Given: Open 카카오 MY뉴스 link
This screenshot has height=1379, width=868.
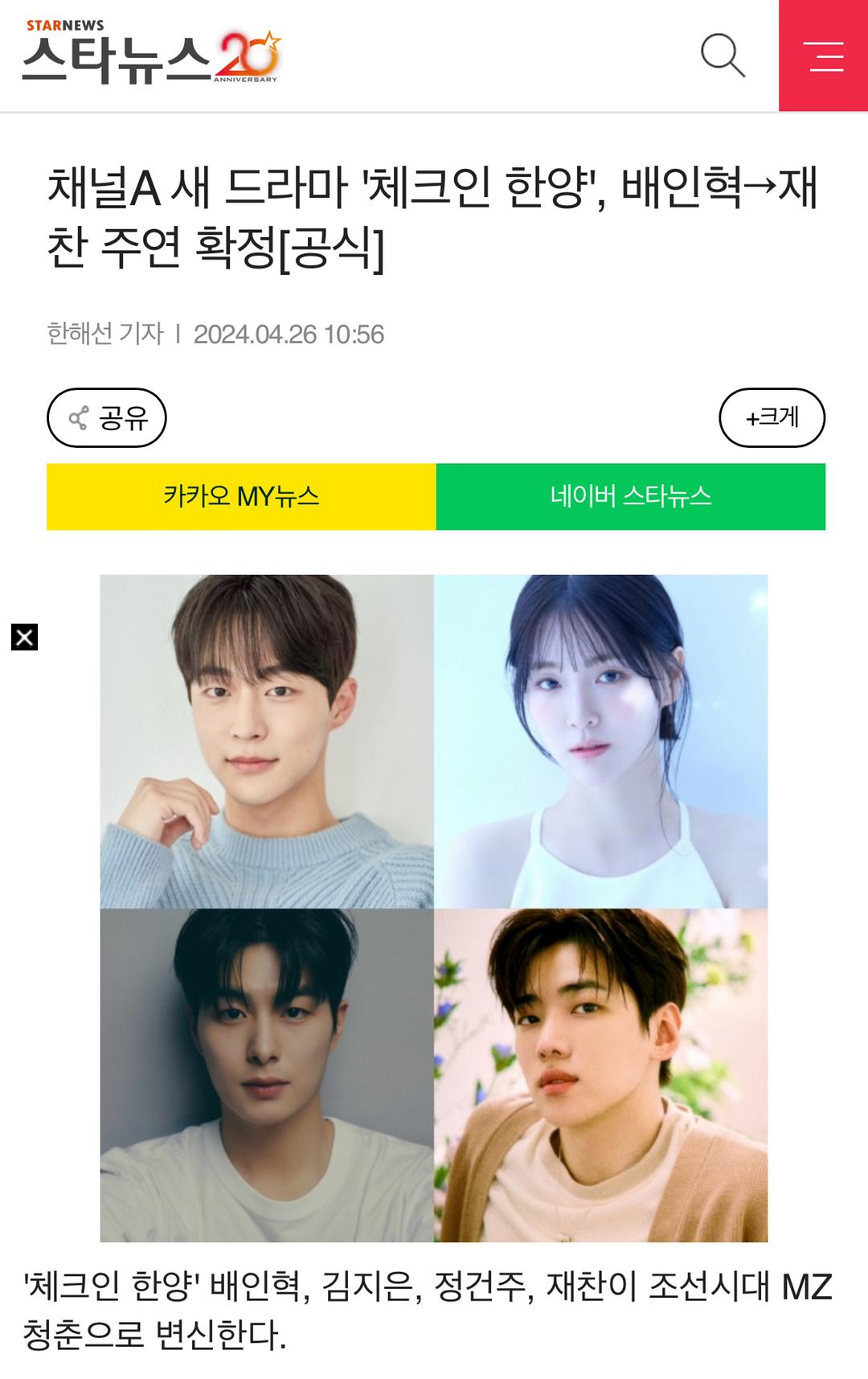Looking at the screenshot, I should coord(241,496).
